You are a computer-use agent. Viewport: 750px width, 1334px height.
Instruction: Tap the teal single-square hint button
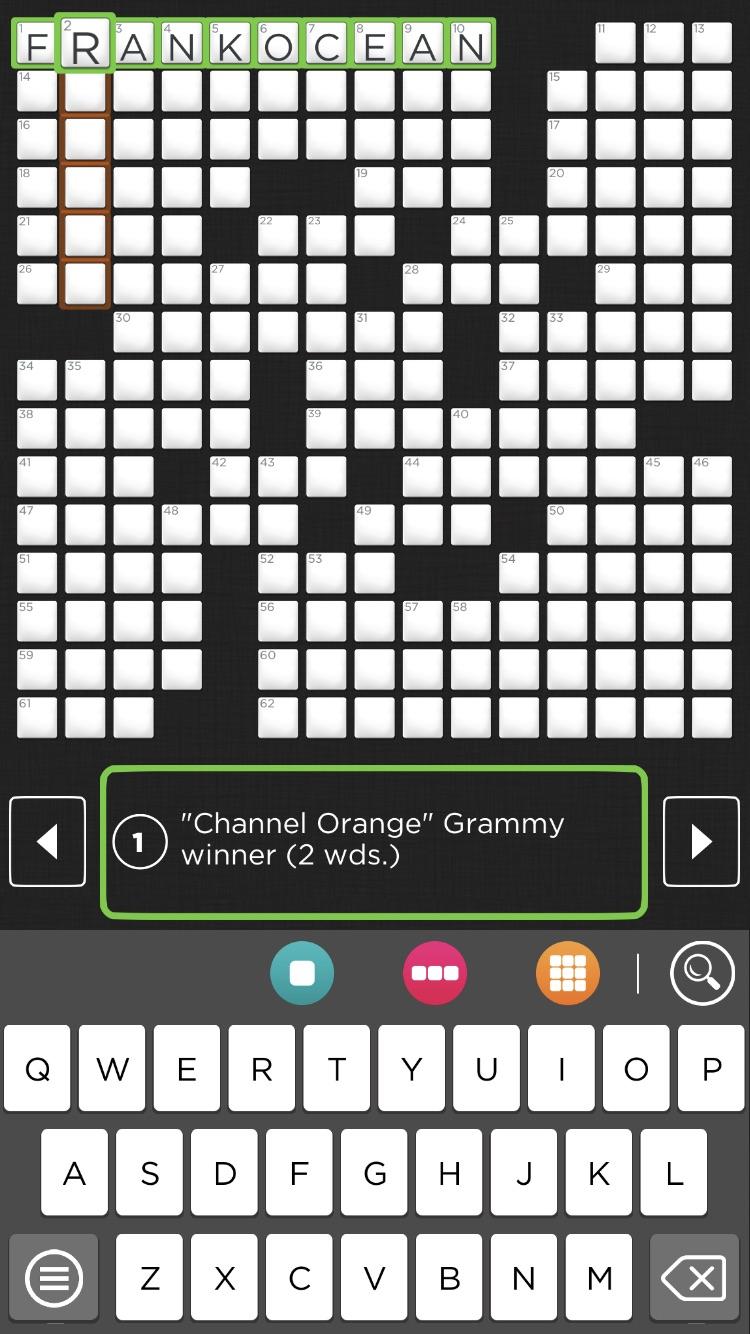pyautogui.click(x=302, y=973)
